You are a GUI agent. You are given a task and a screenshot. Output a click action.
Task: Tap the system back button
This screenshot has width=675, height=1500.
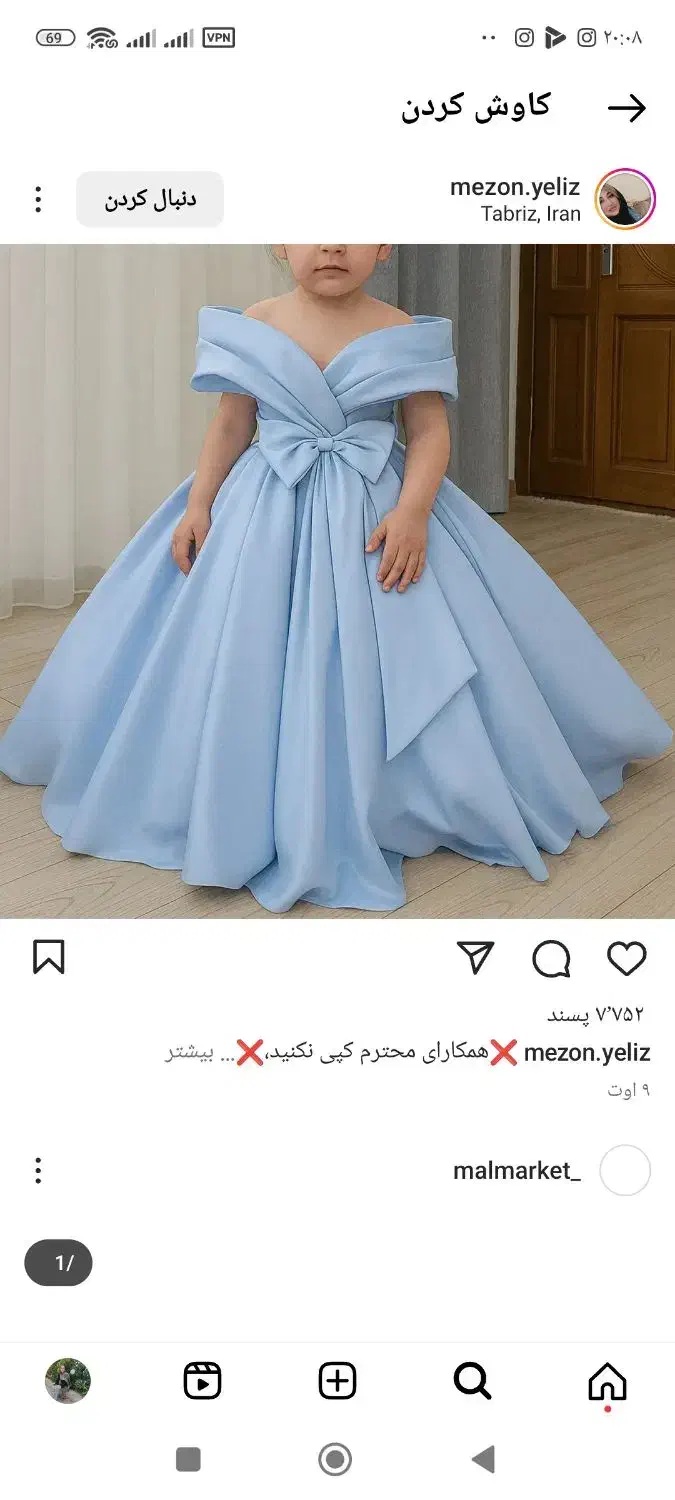483,1460
